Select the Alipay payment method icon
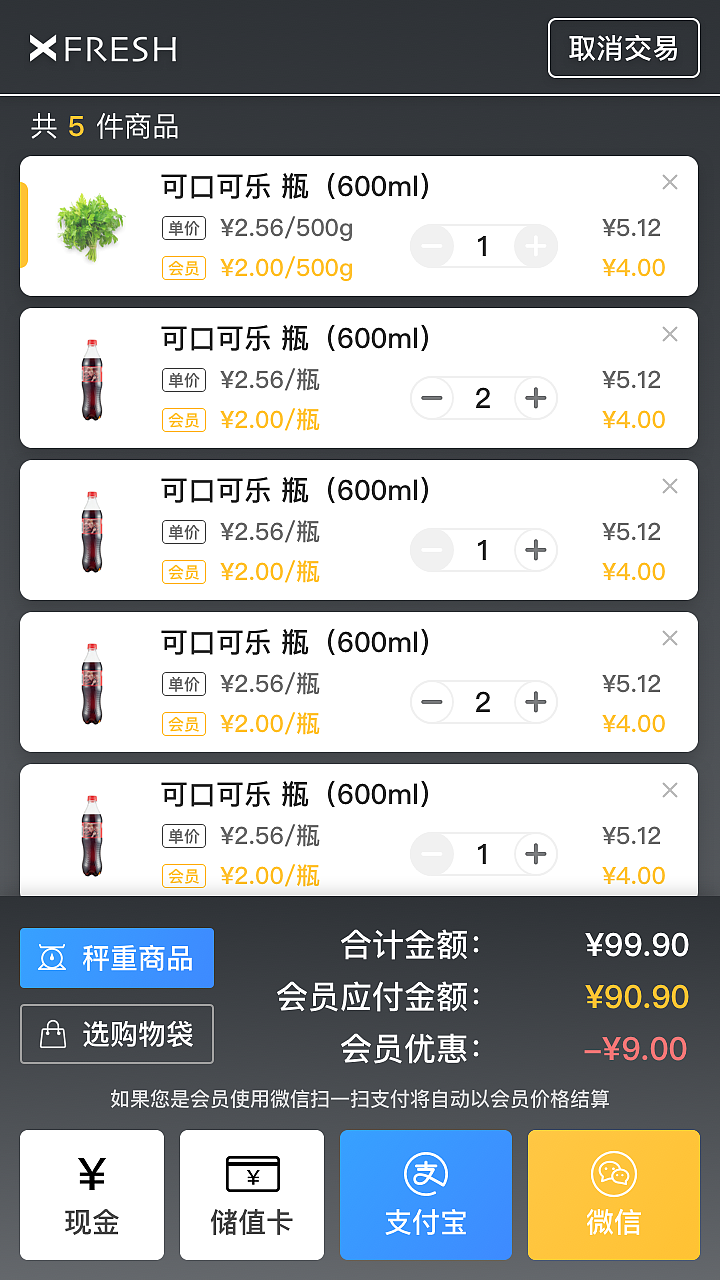Viewport: 720px width, 1280px height. 425,1173
